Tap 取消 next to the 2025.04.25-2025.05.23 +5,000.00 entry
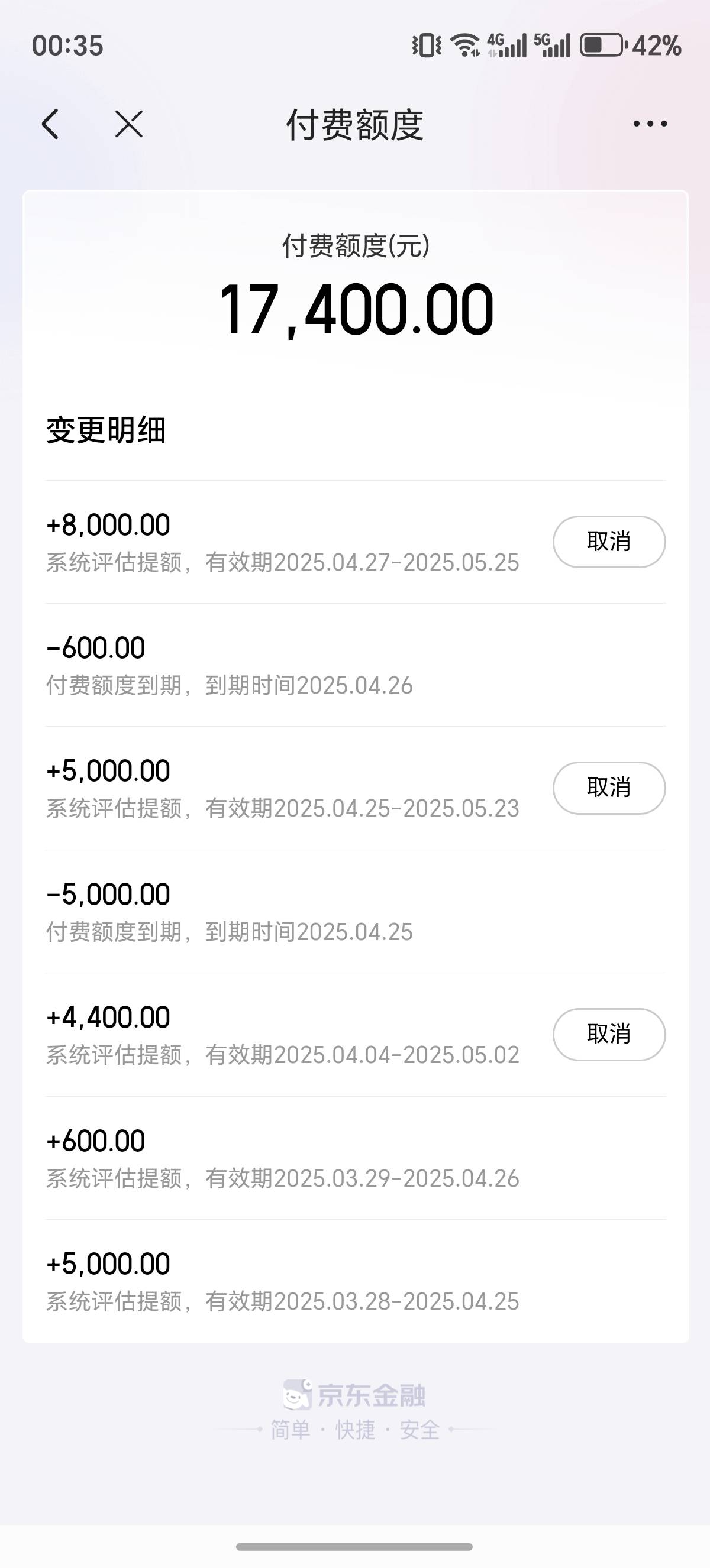710x1568 pixels. [609, 788]
